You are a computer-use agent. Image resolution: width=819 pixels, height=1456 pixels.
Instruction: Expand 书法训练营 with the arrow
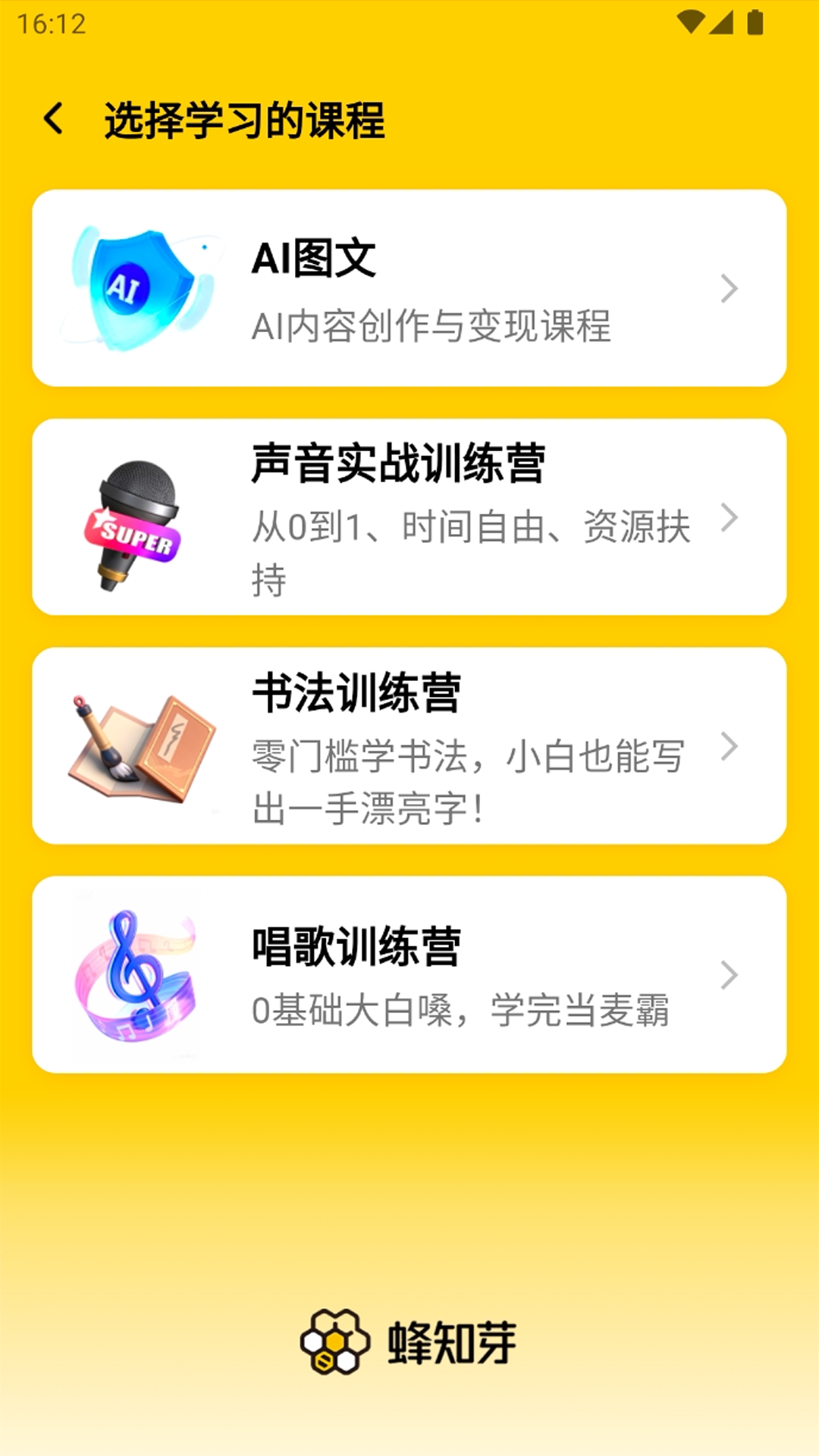(x=730, y=747)
